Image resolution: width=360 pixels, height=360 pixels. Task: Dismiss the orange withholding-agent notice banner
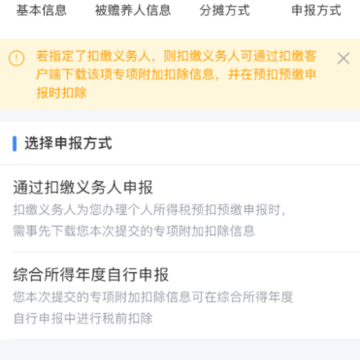coord(343,59)
